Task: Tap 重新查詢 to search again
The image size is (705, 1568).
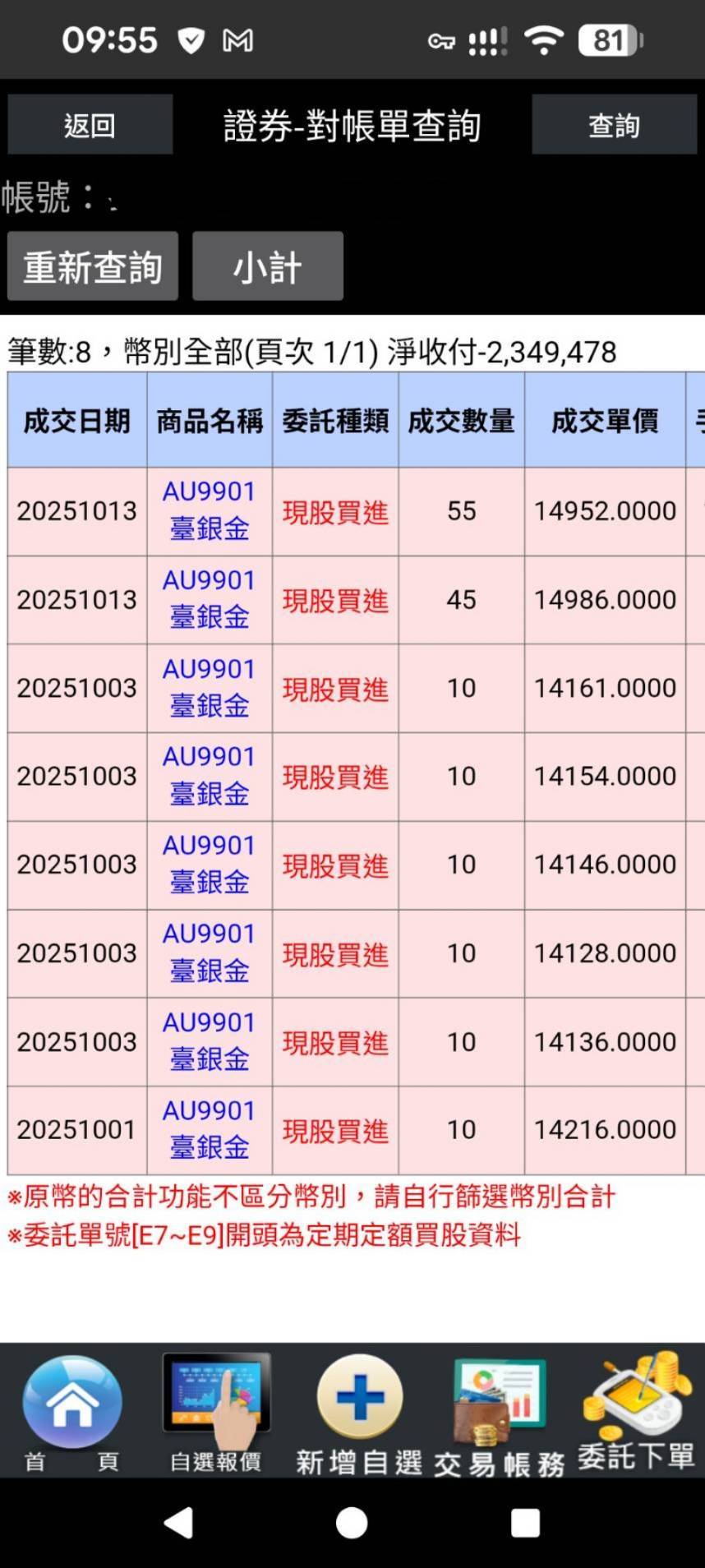Action: point(93,266)
